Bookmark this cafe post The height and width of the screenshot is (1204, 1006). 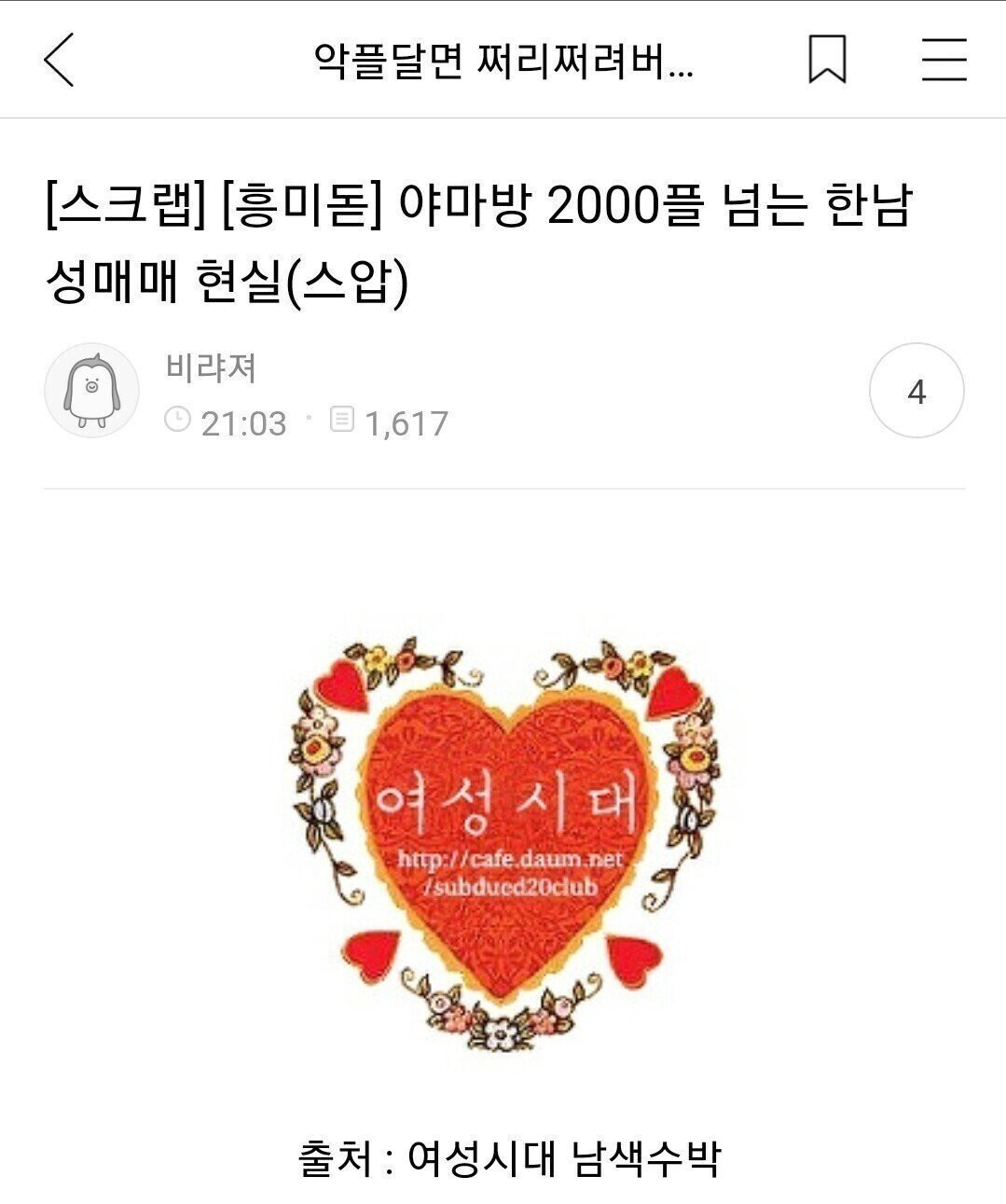(x=826, y=60)
